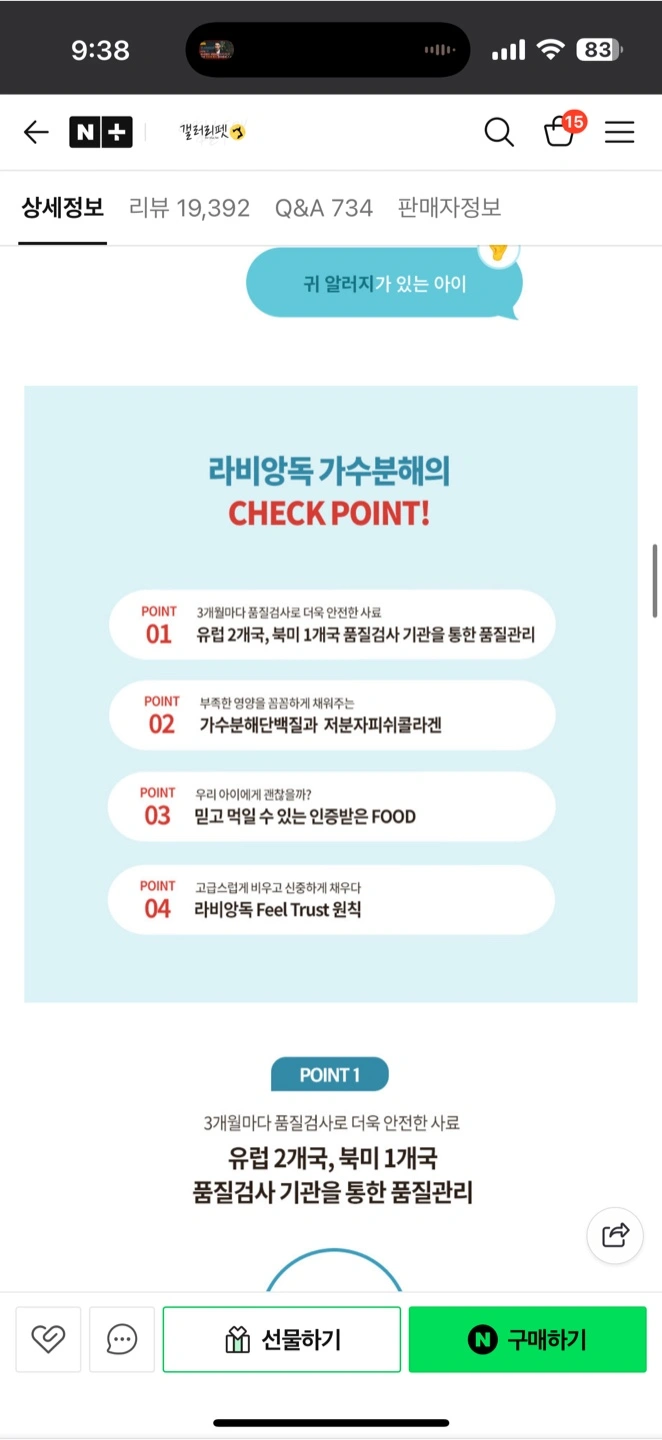Switch to the 판매자정보 tab
Screen dimensions: 662x1440
coord(449,208)
